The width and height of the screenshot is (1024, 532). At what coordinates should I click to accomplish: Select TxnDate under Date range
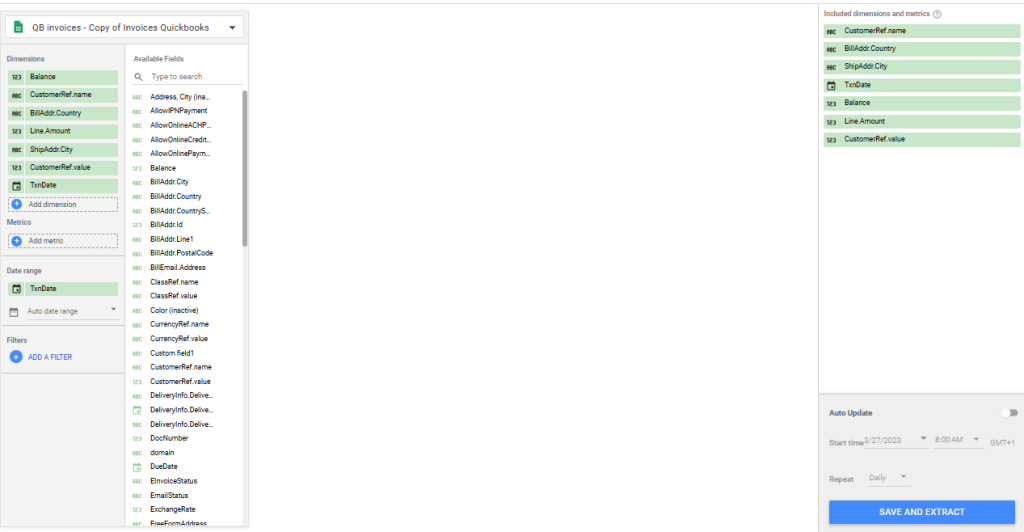pyautogui.click(x=62, y=289)
